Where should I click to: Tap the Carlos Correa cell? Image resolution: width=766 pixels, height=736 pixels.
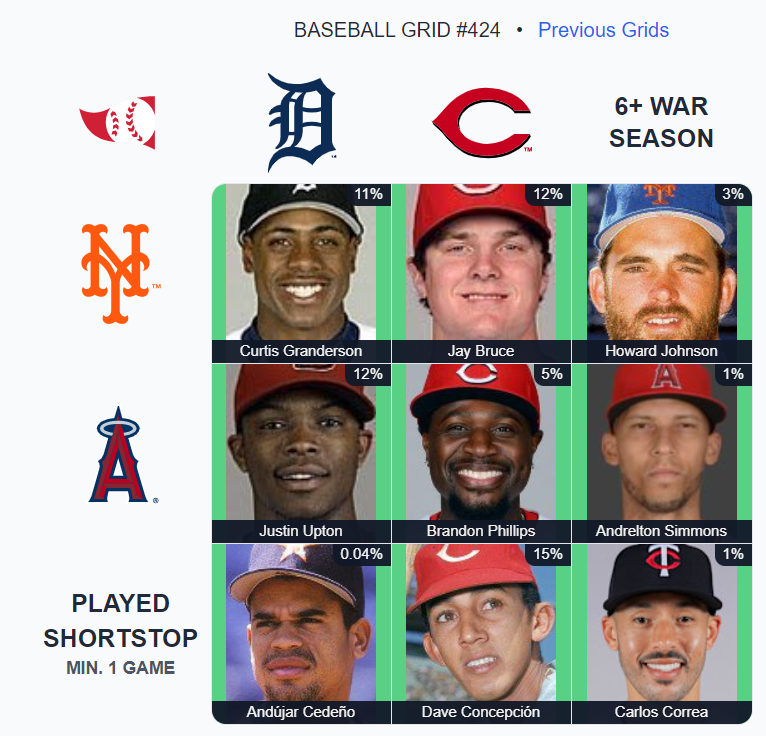(661, 632)
